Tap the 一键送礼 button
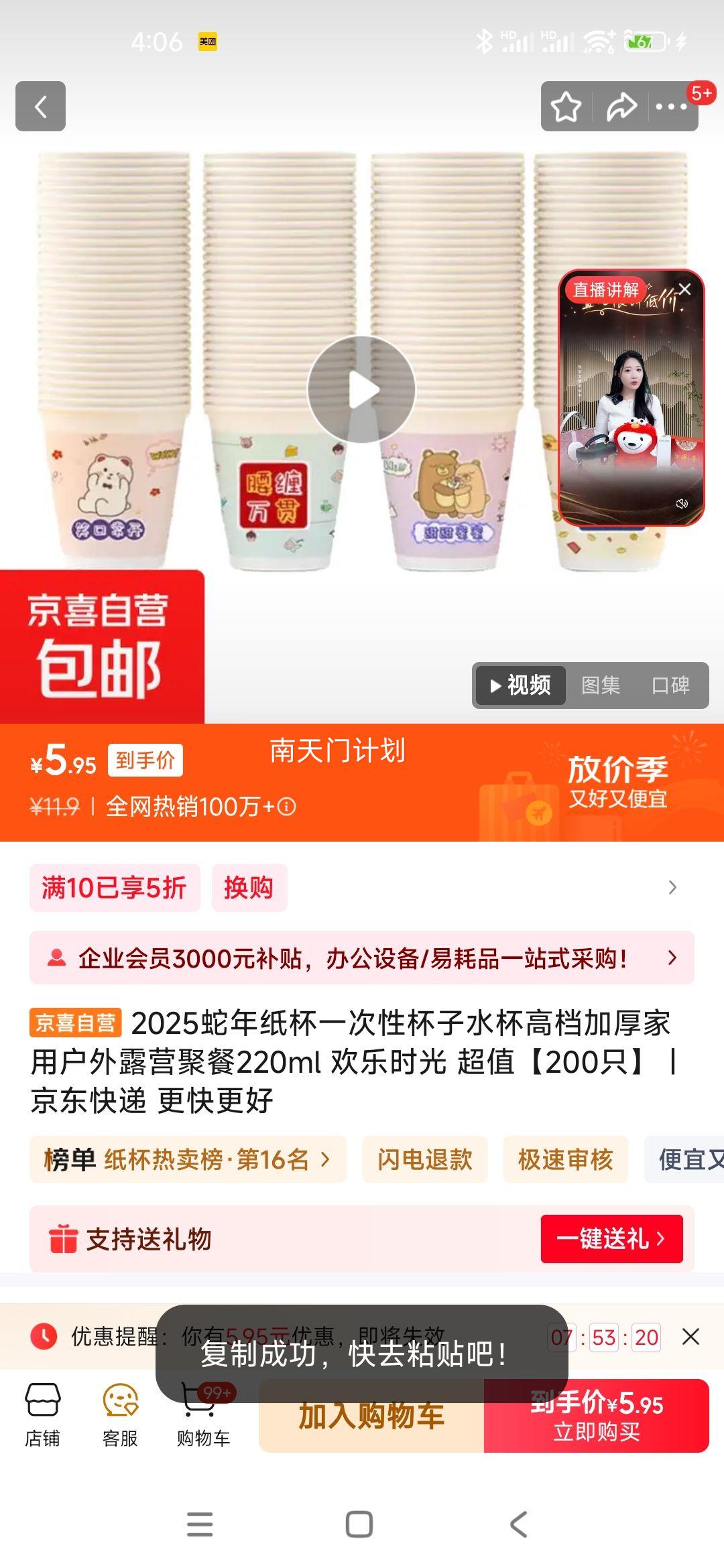 coord(611,1239)
